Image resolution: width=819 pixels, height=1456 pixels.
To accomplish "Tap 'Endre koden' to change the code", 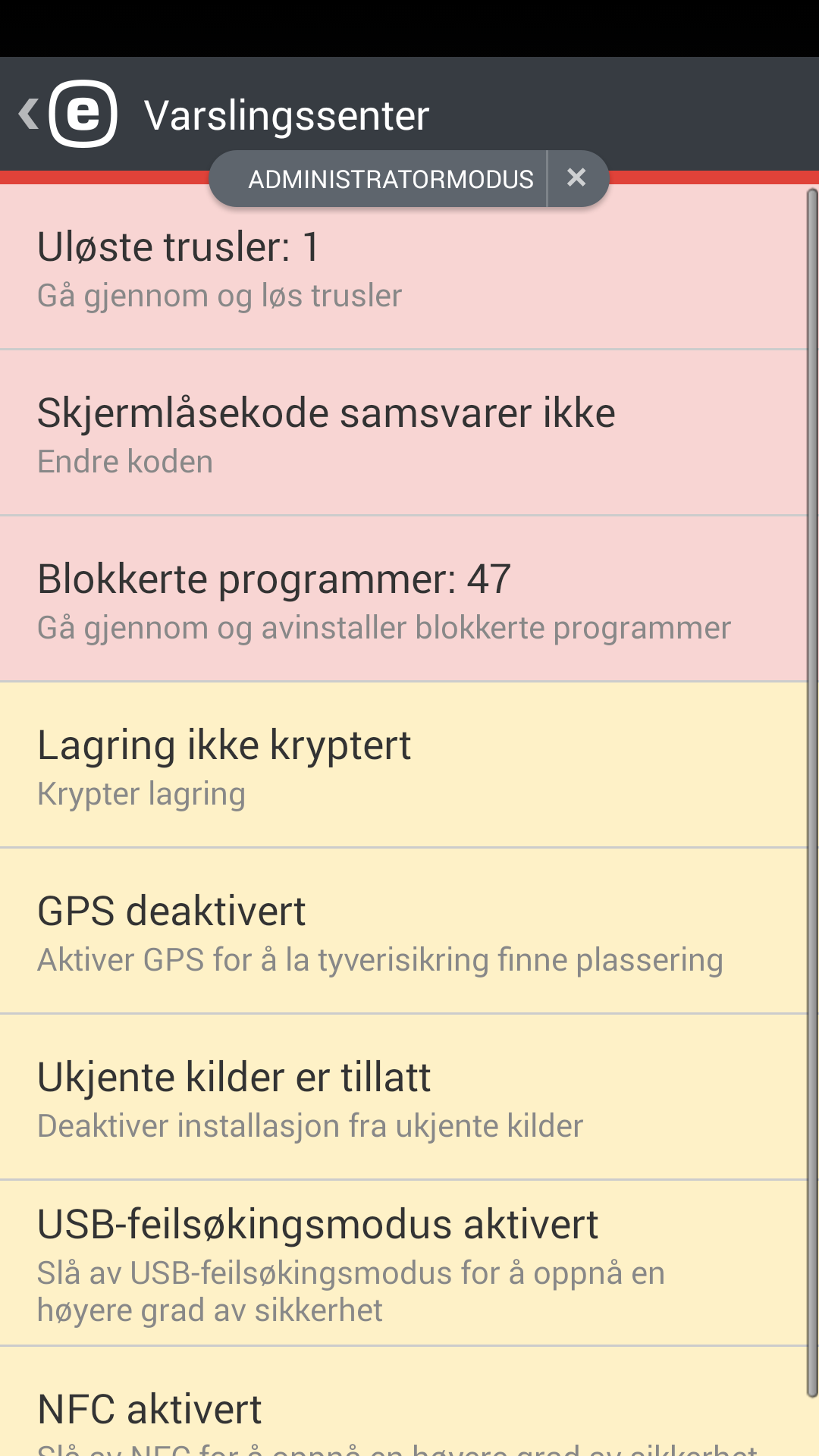I will pos(124,460).
